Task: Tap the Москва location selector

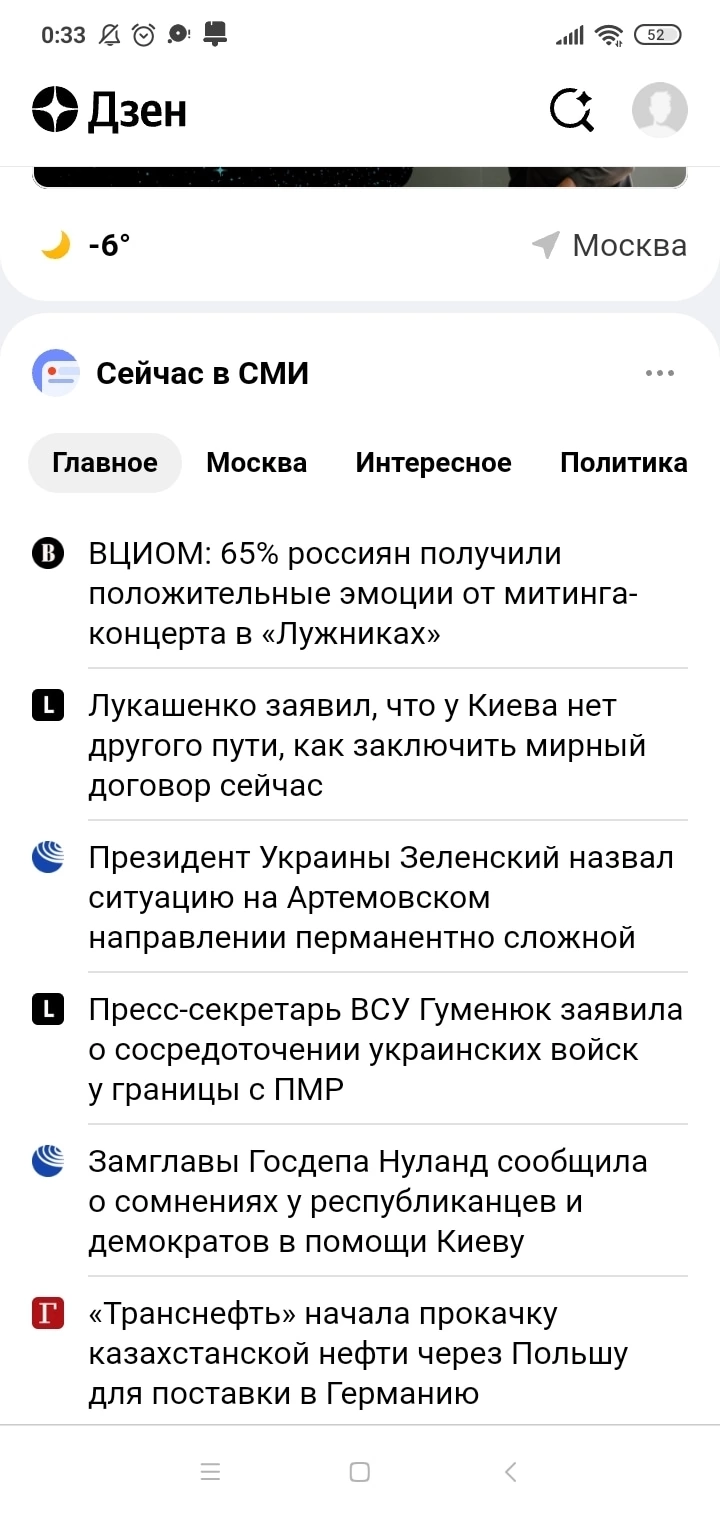Action: pyautogui.click(x=609, y=245)
